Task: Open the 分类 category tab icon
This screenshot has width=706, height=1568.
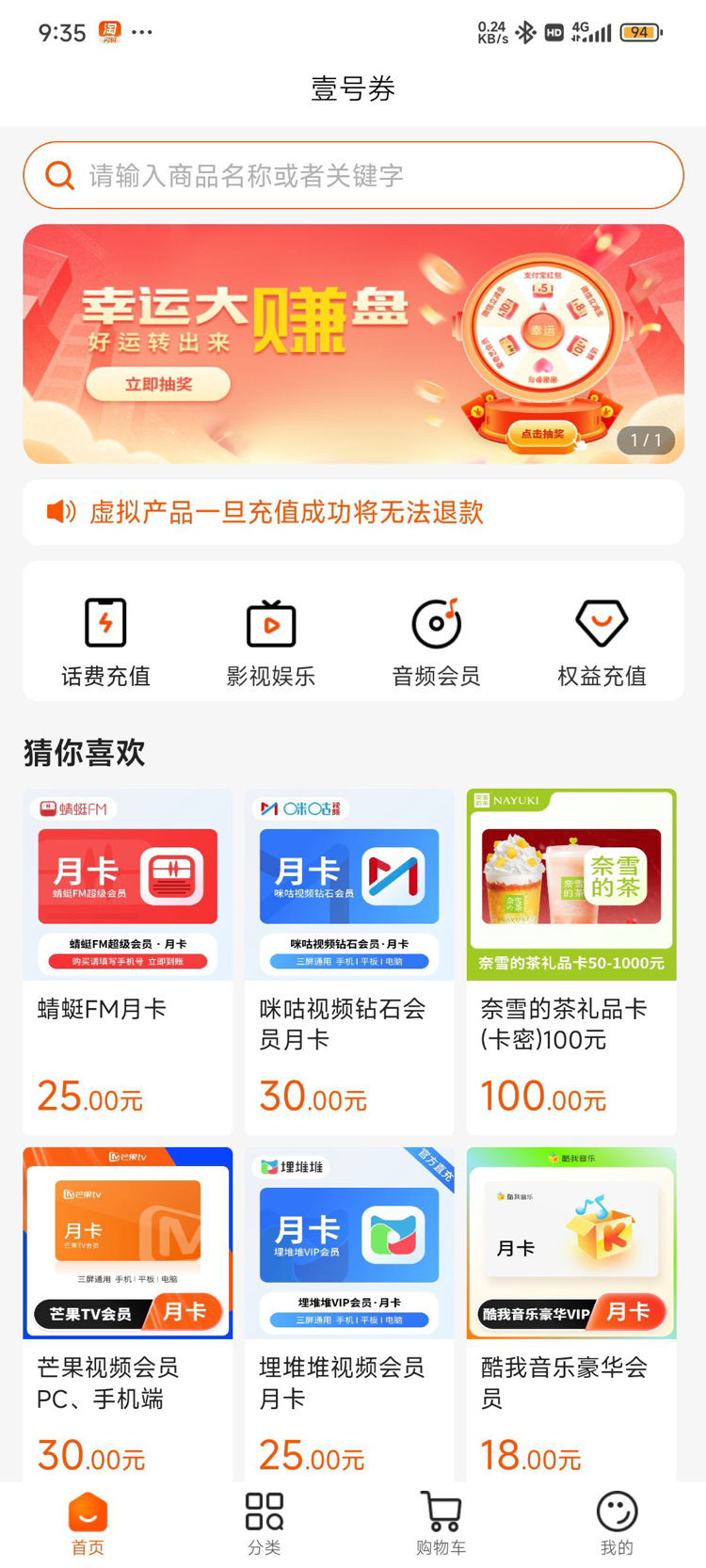Action: click(264, 1519)
